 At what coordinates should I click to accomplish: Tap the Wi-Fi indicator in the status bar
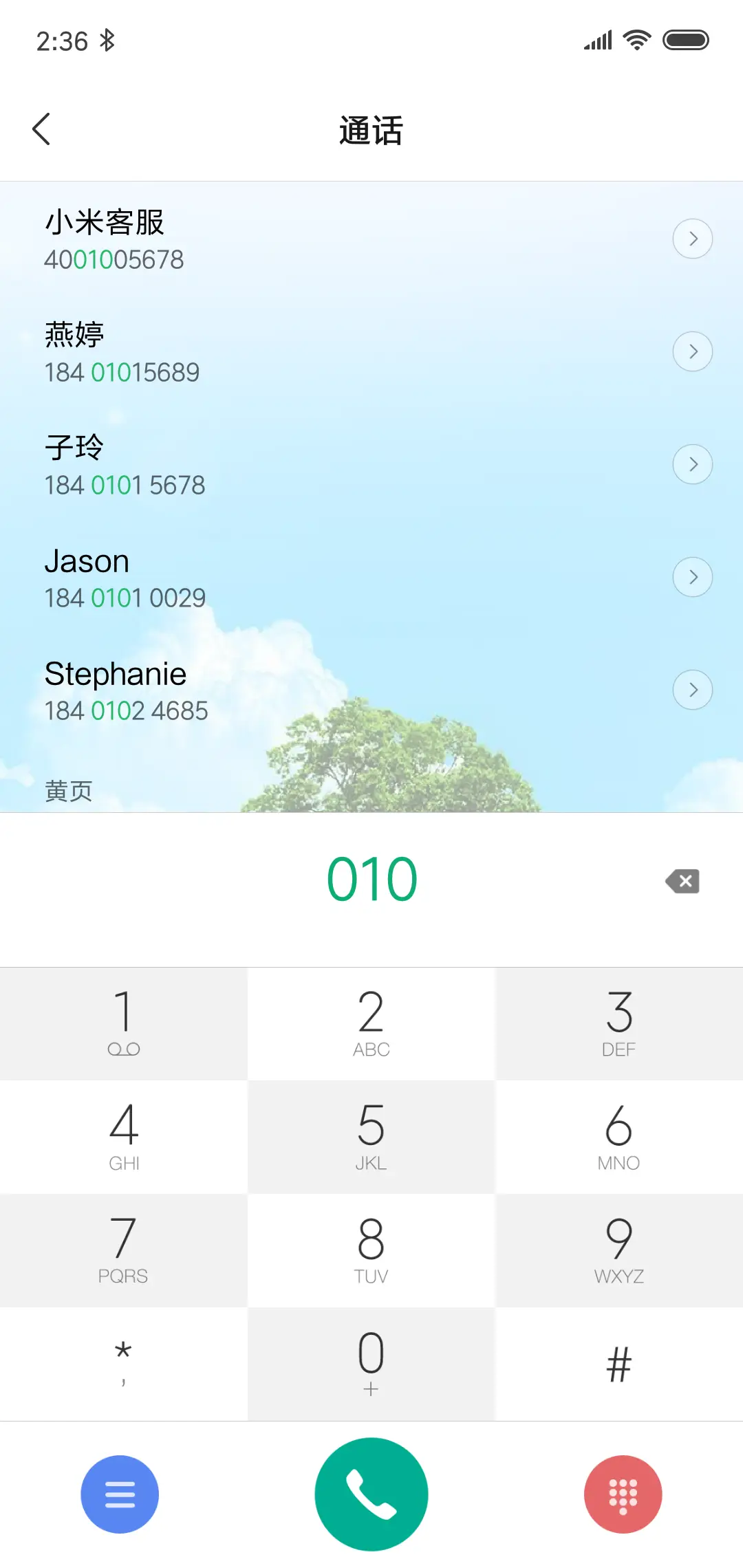pyautogui.click(x=635, y=39)
